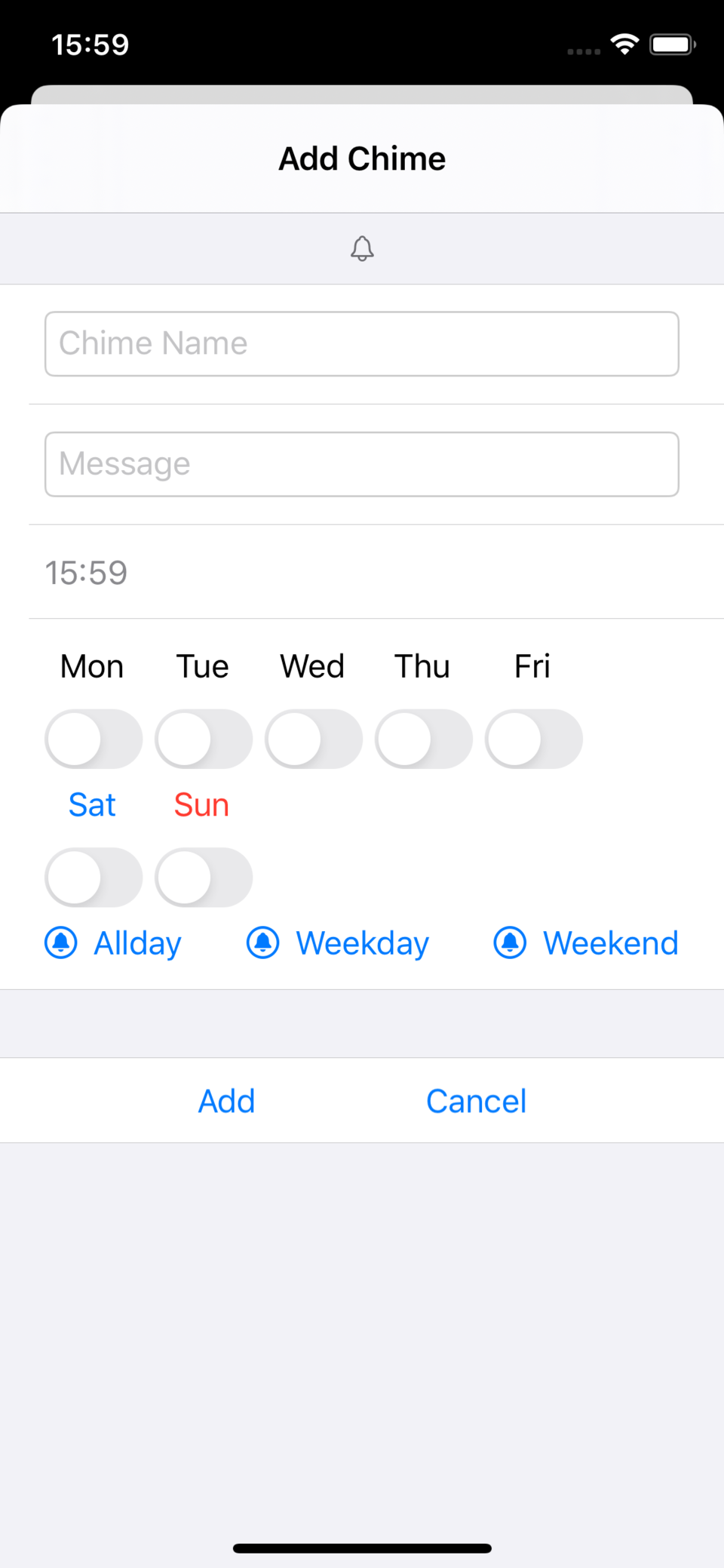Turn on the Sun switch
Viewport: 724px width, 1568px height.
tap(204, 878)
